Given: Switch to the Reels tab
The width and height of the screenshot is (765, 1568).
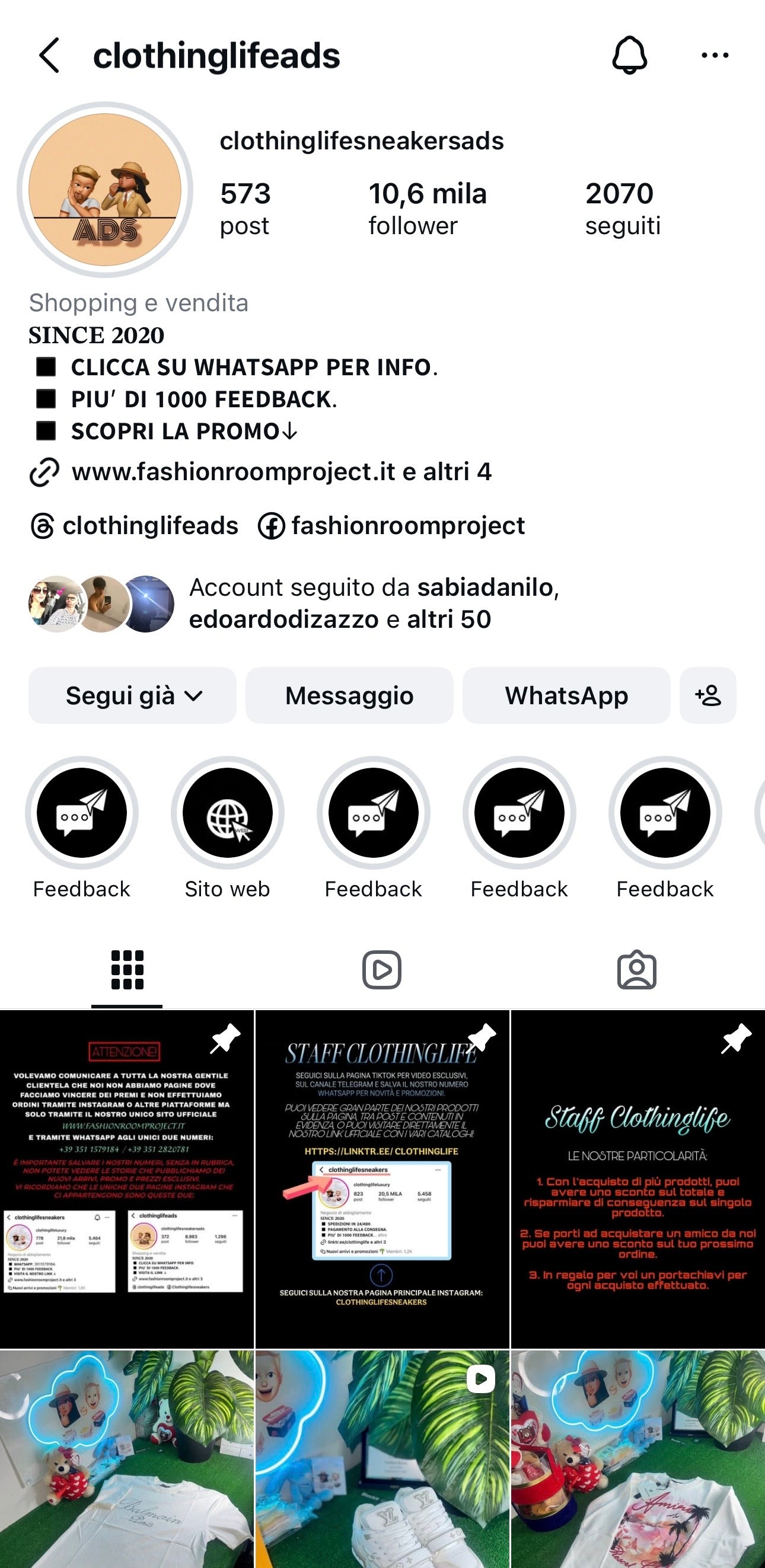Looking at the screenshot, I should pyautogui.click(x=382, y=970).
